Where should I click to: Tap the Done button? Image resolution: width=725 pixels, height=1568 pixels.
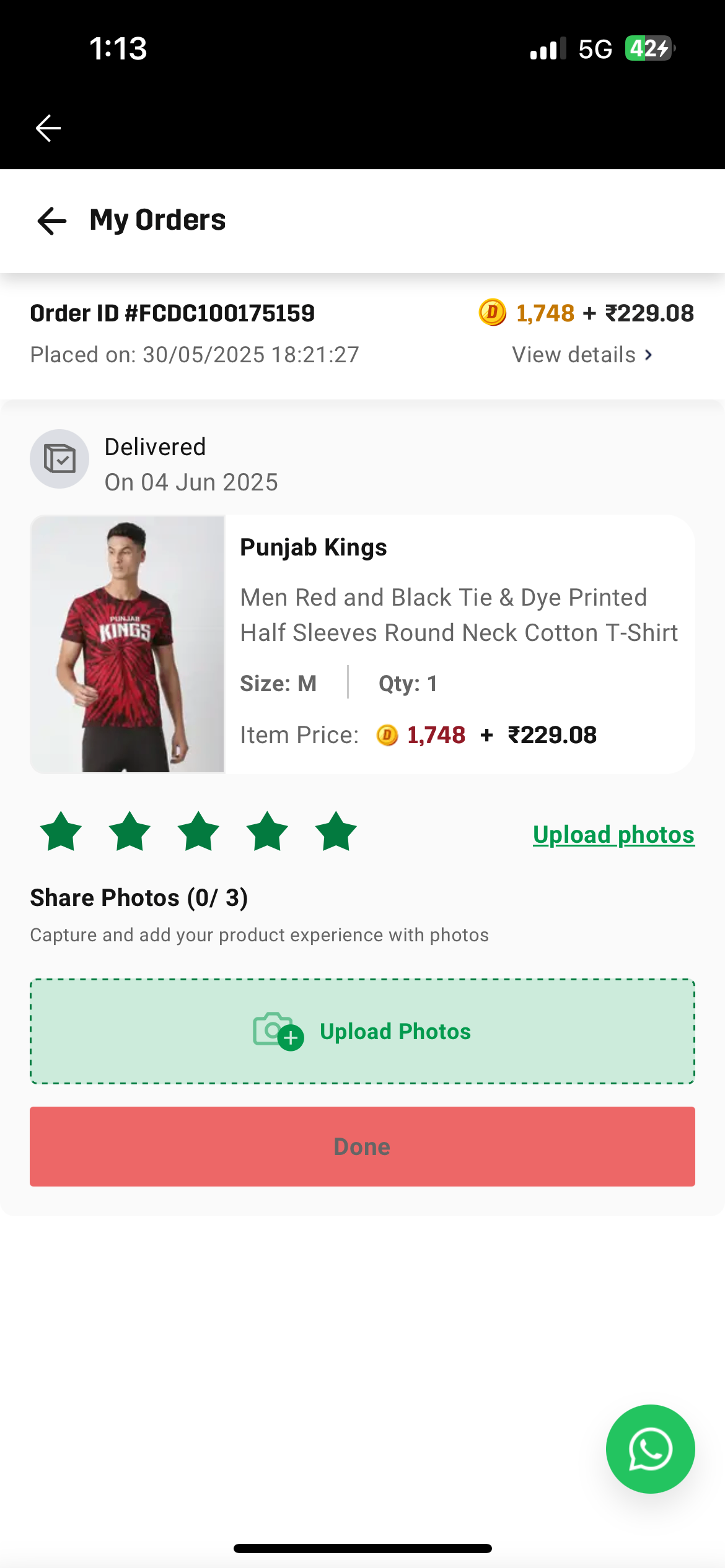362,1147
